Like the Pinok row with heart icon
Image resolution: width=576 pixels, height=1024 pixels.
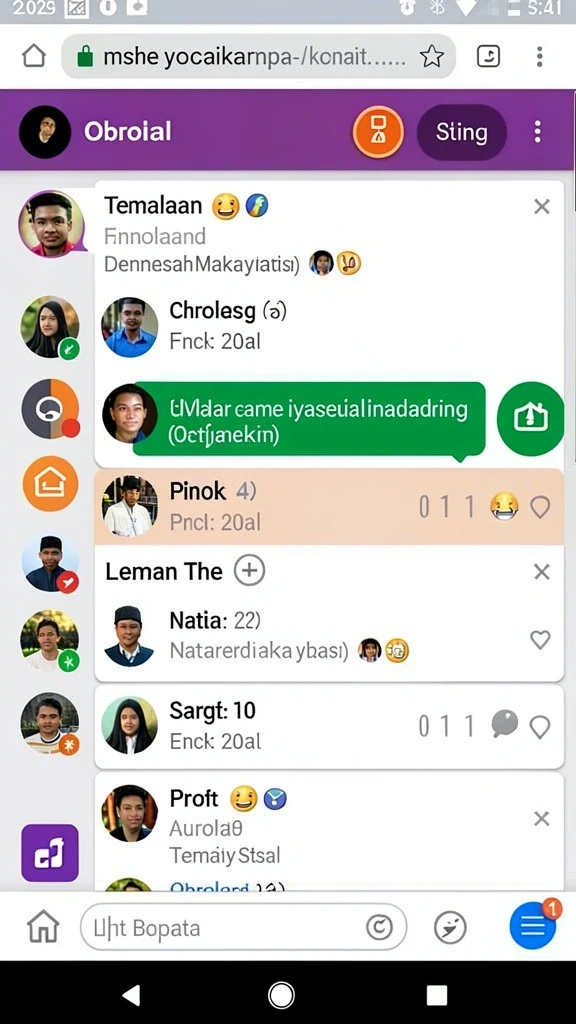pos(540,507)
